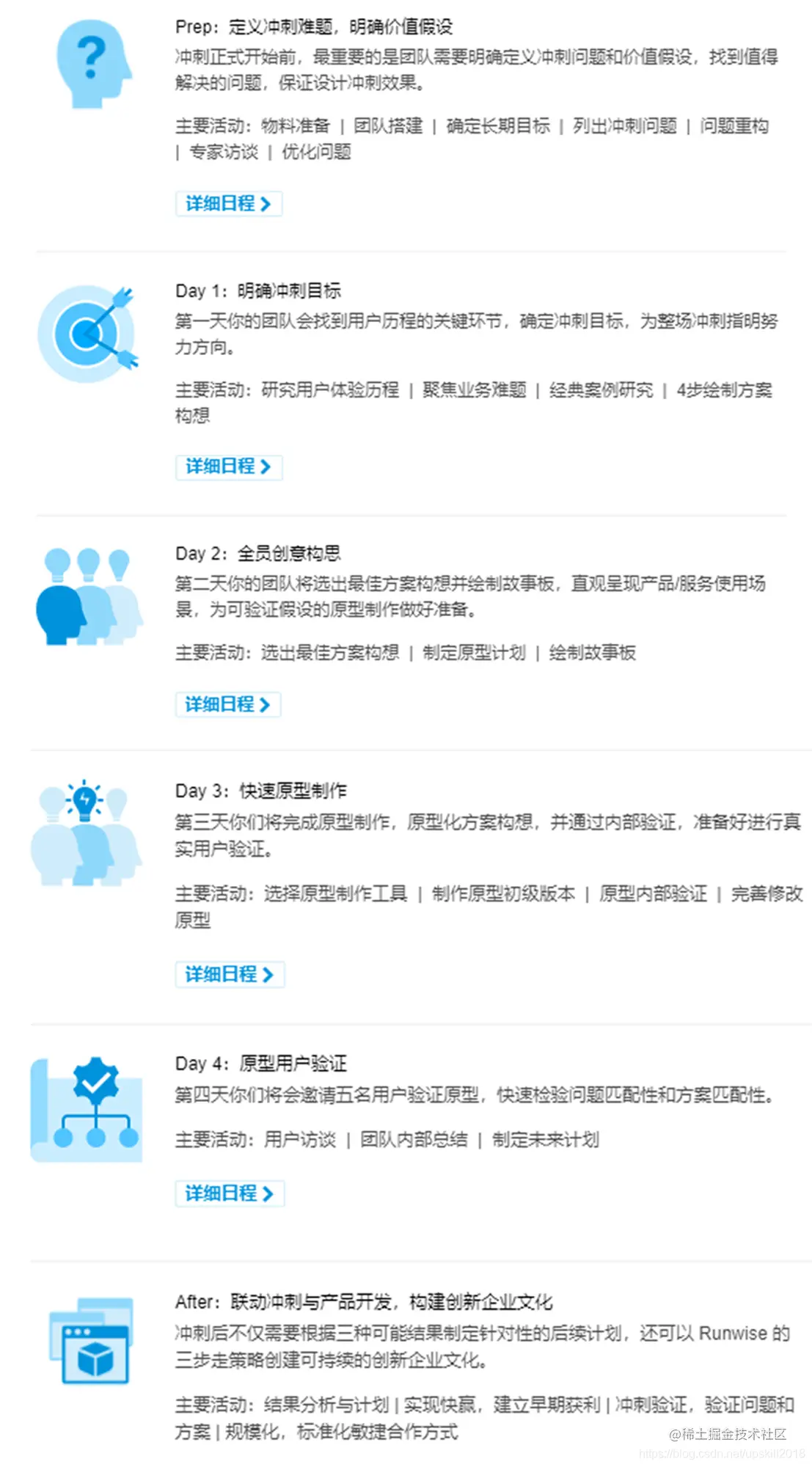
Task: Open 详细日程 for Day 3: 快速原型制作
Action: (230, 975)
